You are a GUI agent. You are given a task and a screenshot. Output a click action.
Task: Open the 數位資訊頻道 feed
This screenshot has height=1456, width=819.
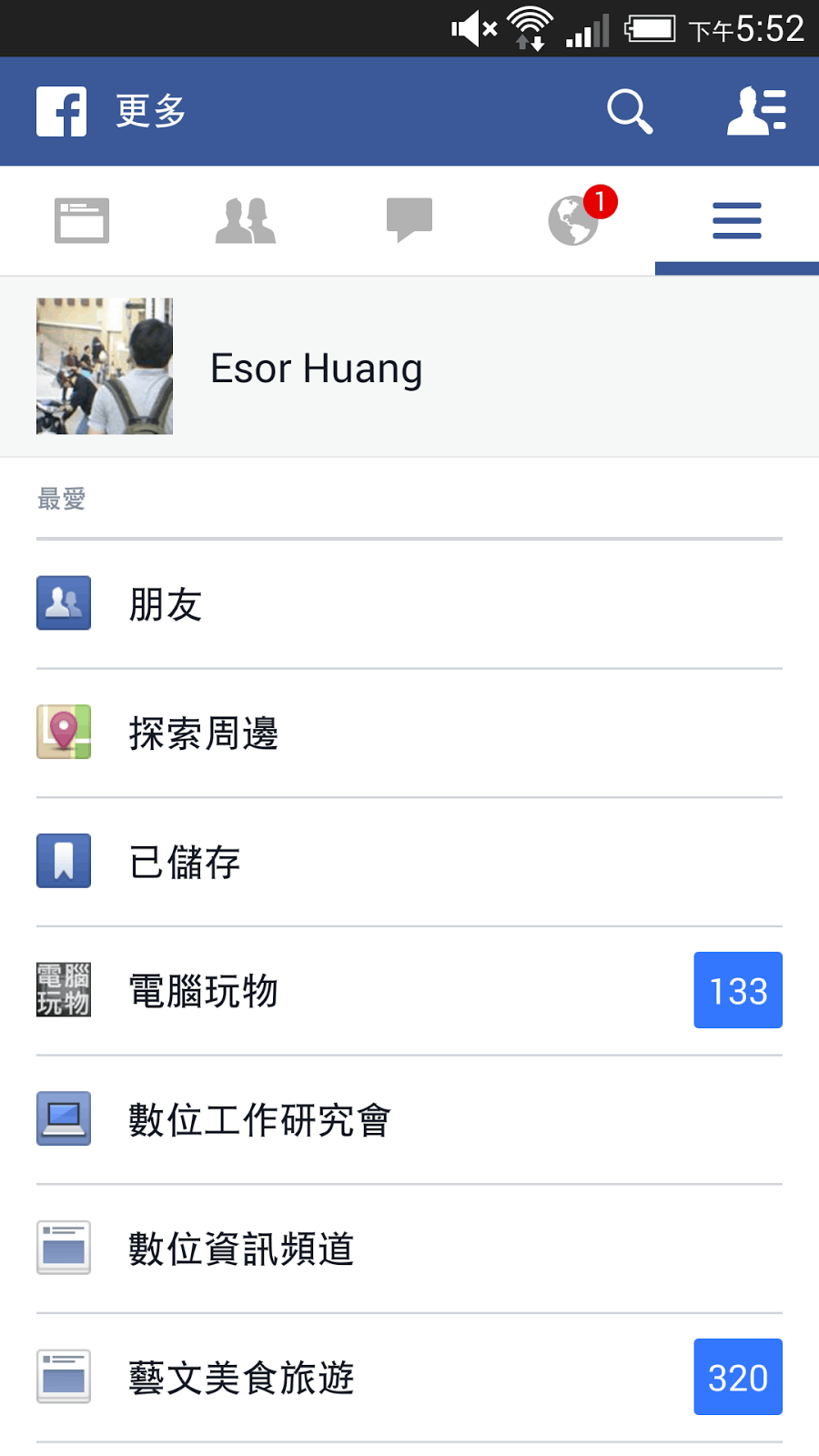pos(409,1249)
